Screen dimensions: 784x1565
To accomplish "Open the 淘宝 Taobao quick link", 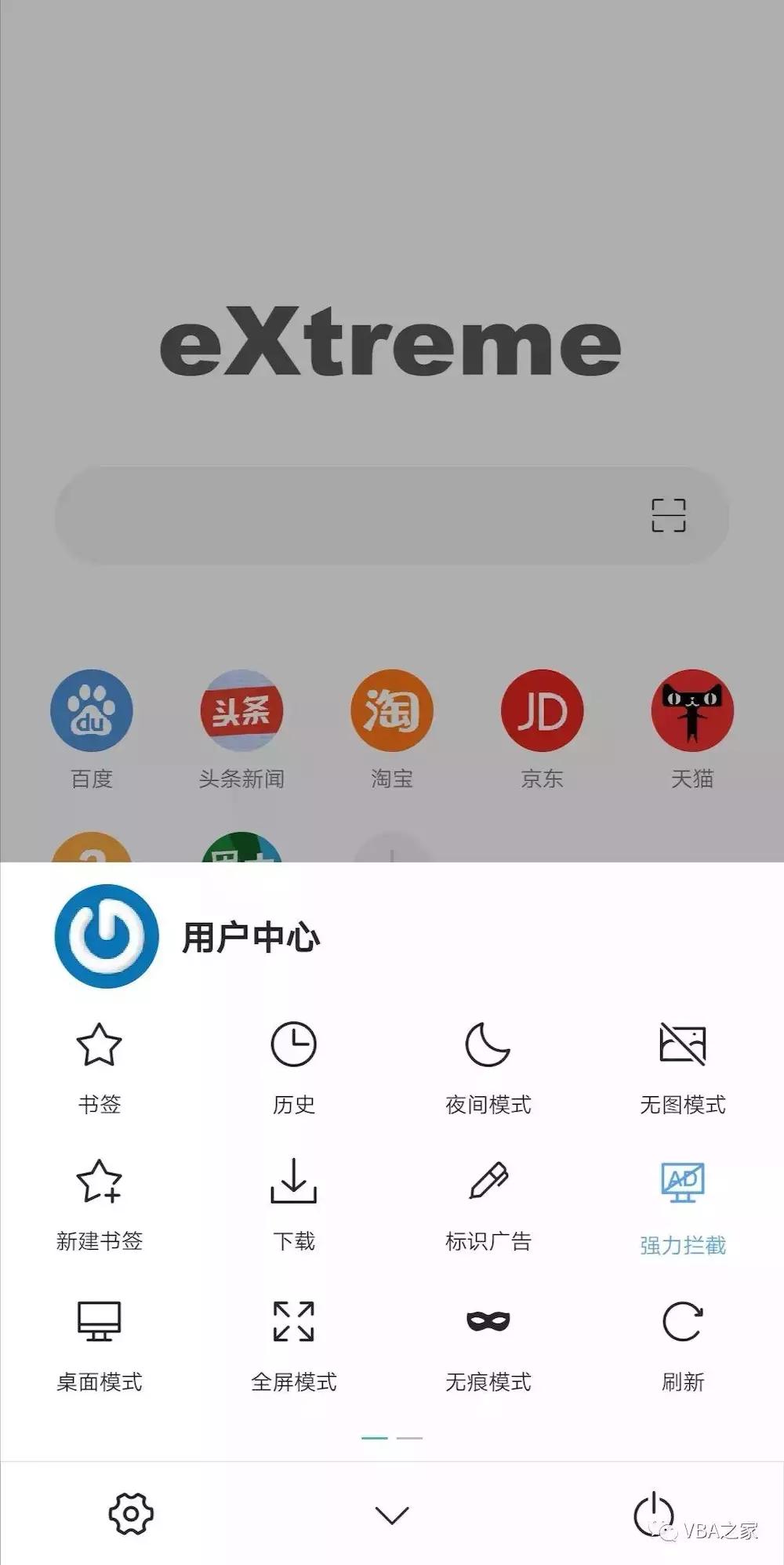I will pos(392,710).
